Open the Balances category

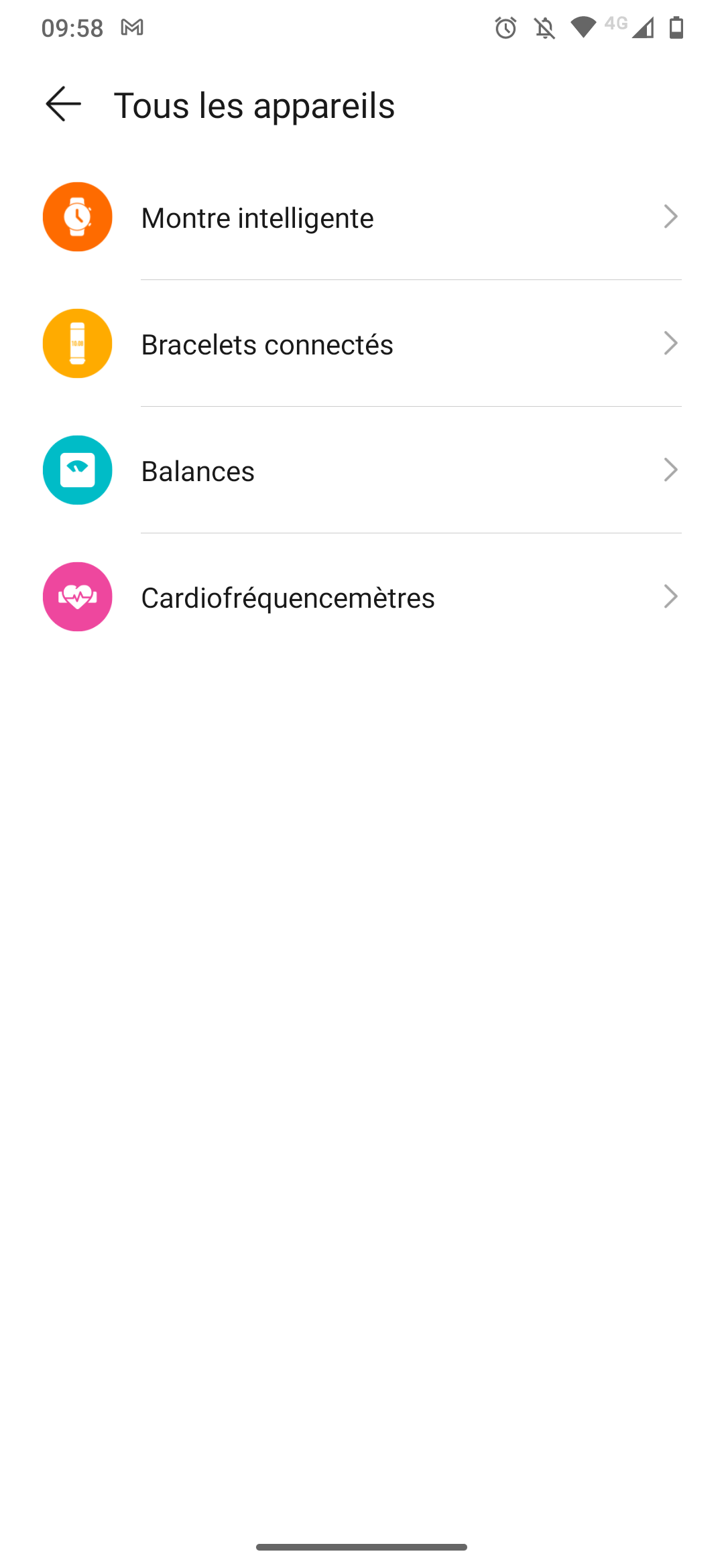[x=362, y=470]
